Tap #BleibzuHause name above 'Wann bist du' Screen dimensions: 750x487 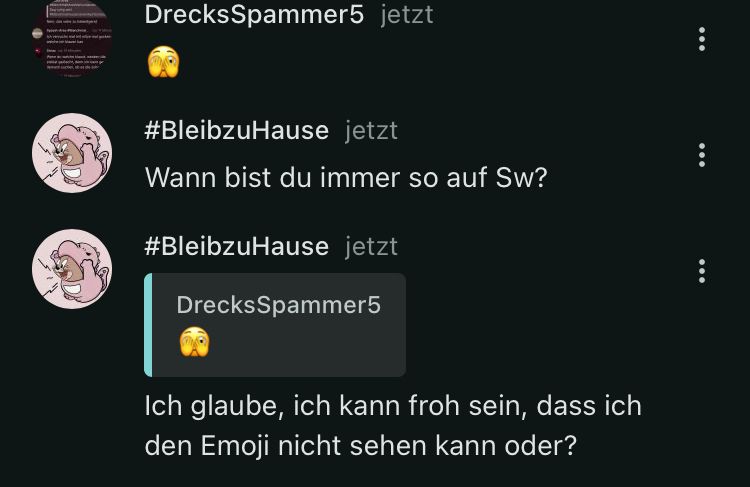236,131
